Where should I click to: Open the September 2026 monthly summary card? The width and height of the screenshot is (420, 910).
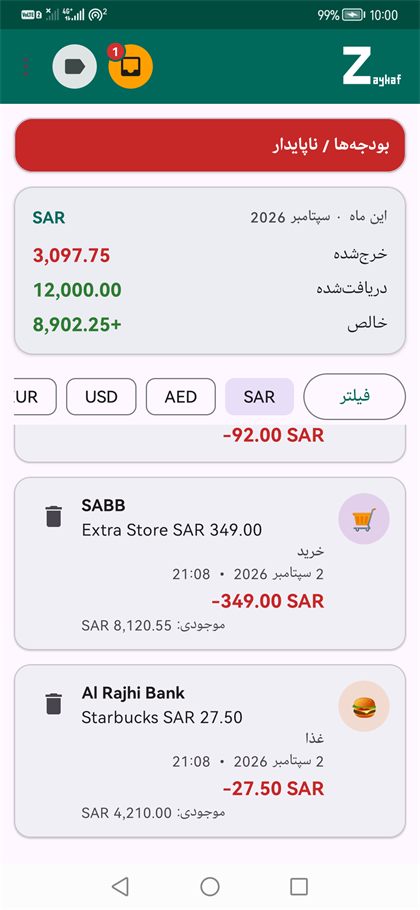click(210, 270)
